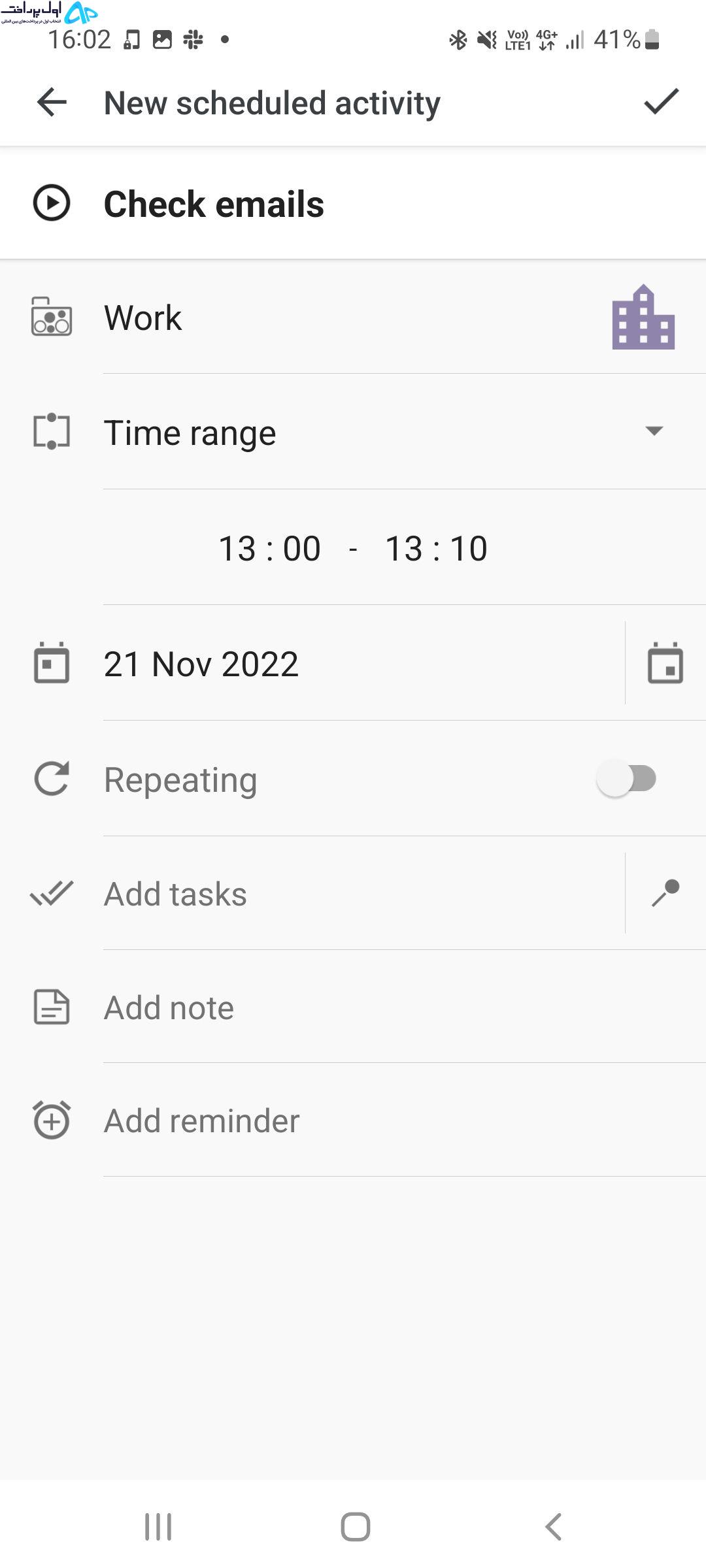The image size is (706, 1568).
Task: Tap the pin icon next to Add tasks
Action: pyautogui.click(x=665, y=893)
